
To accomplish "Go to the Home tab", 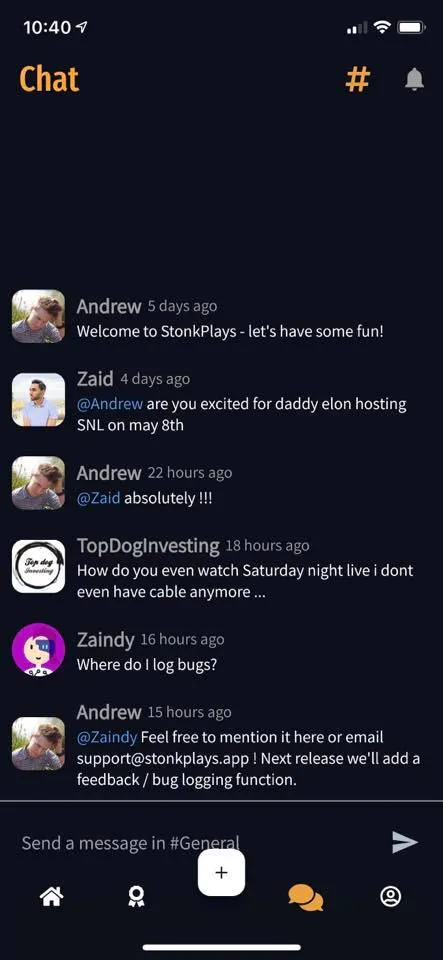I will click(x=51, y=897).
